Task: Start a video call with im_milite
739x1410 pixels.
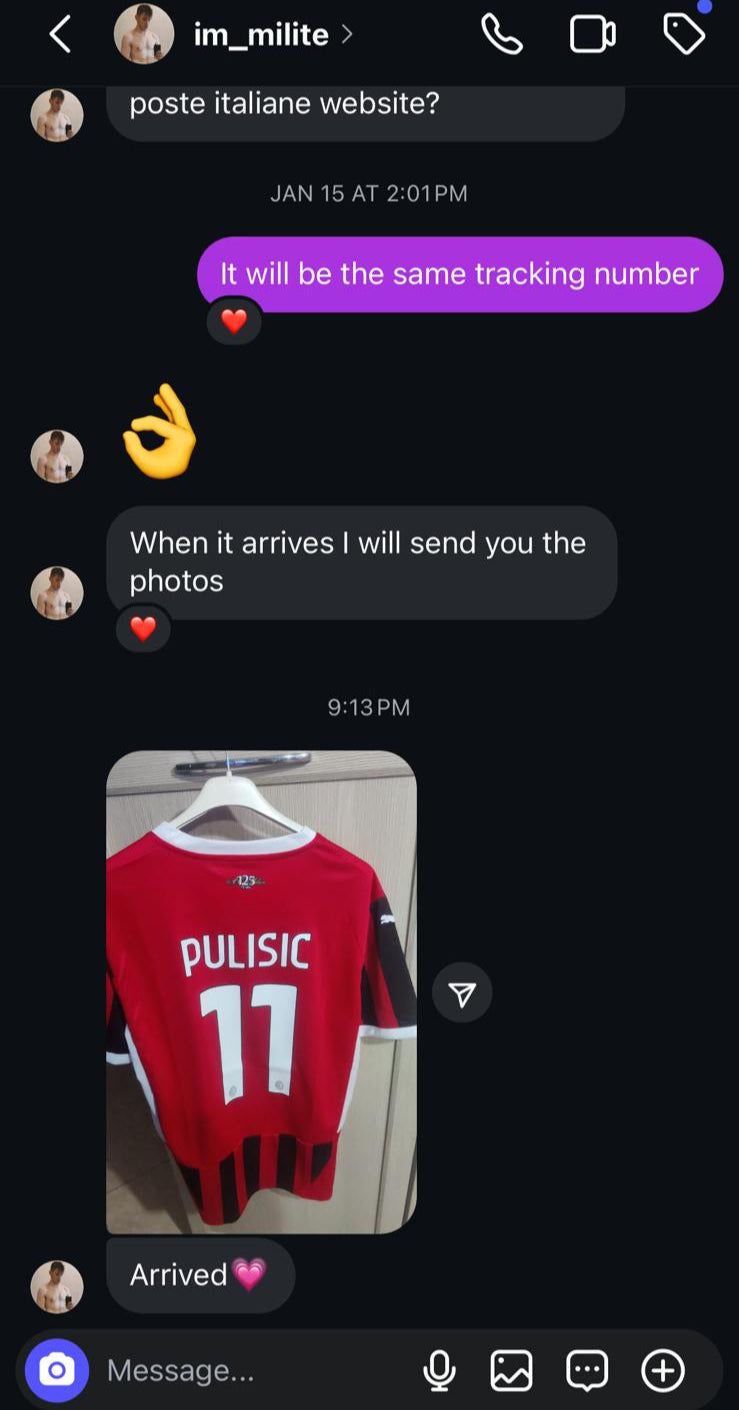Action: pos(593,33)
